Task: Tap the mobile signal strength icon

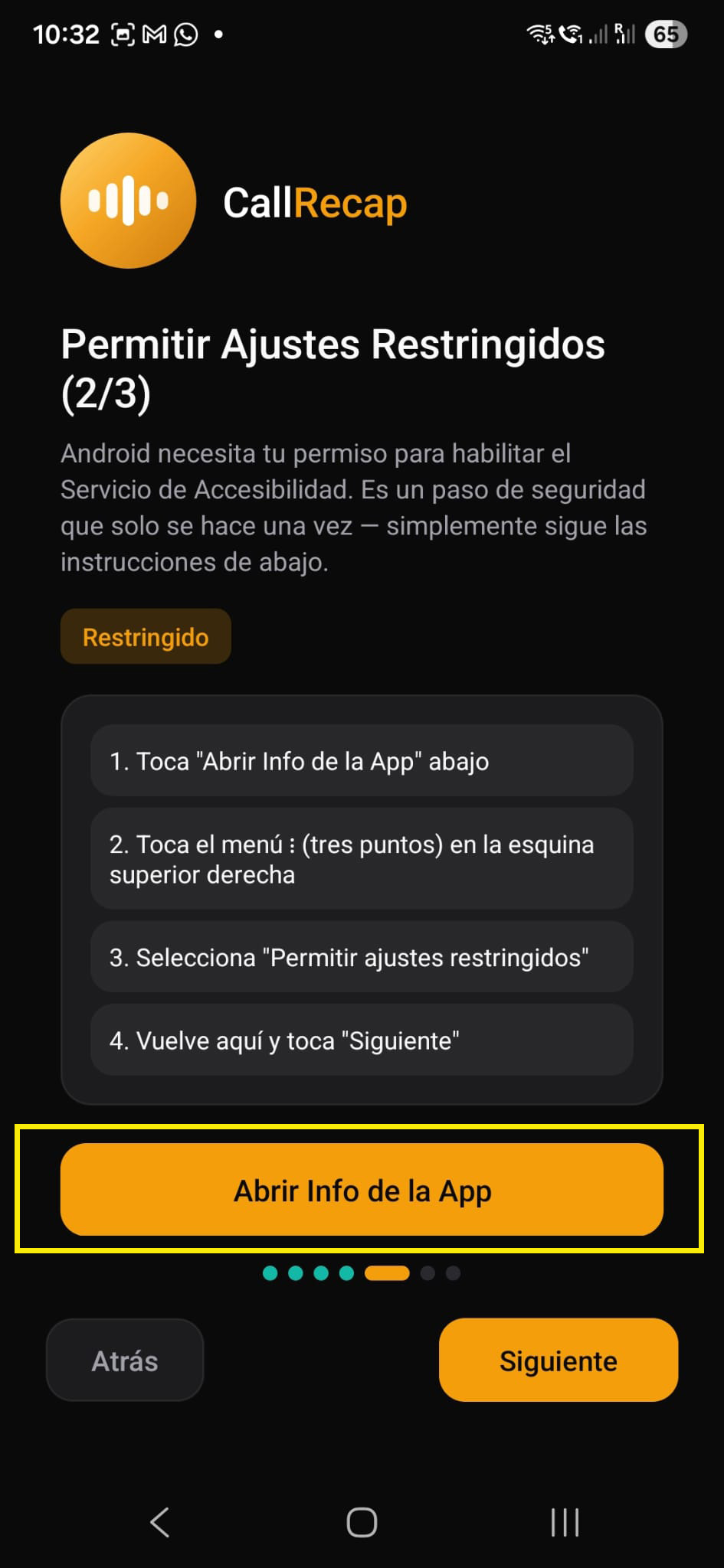Action: click(x=600, y=34)
